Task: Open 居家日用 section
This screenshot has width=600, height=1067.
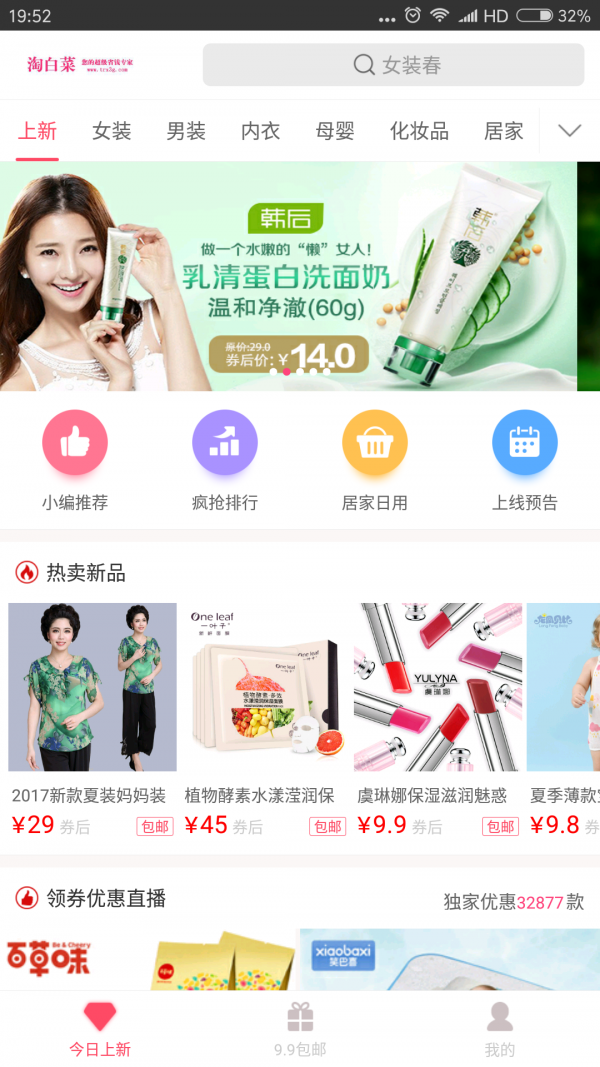Action: coord(375,461)
